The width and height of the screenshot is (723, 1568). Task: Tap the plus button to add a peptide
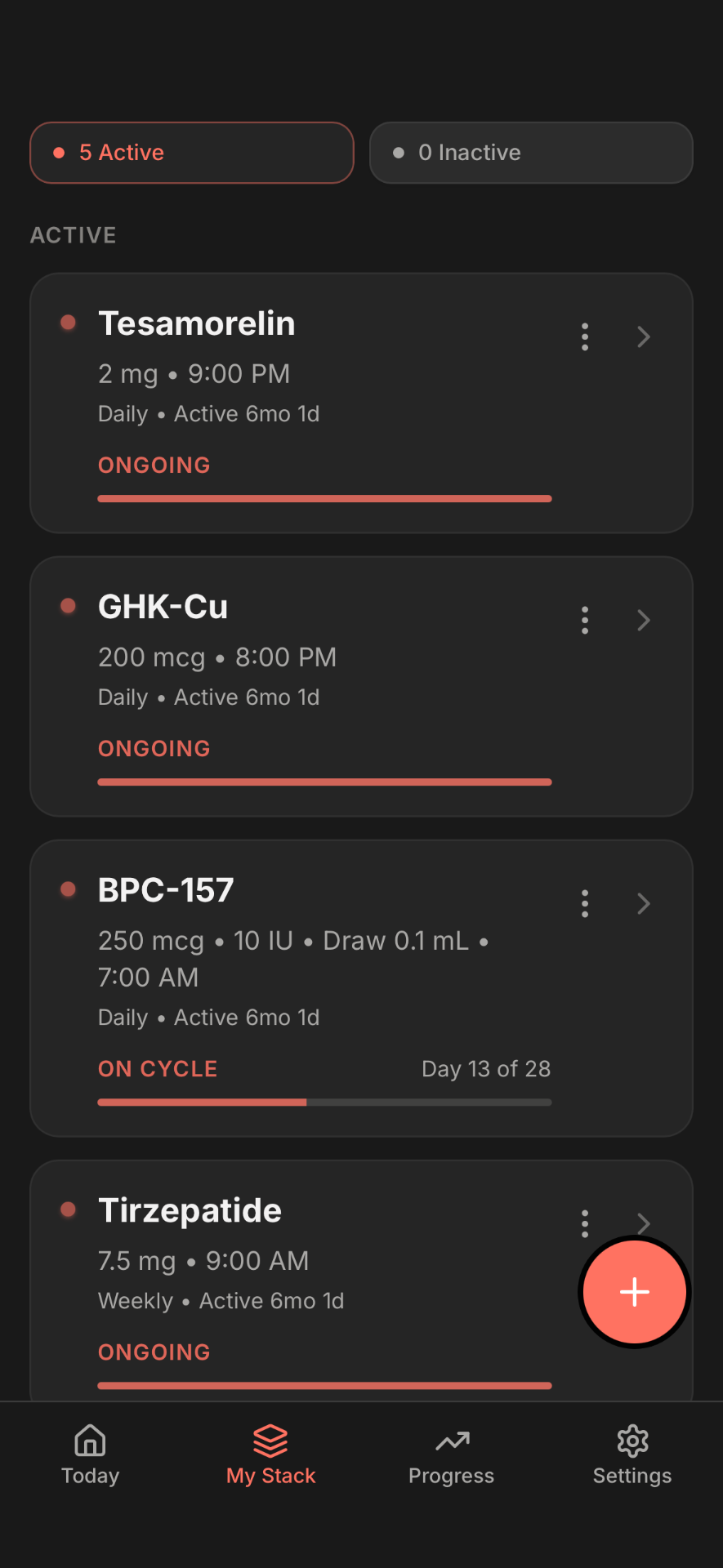tap(634, 1292)
